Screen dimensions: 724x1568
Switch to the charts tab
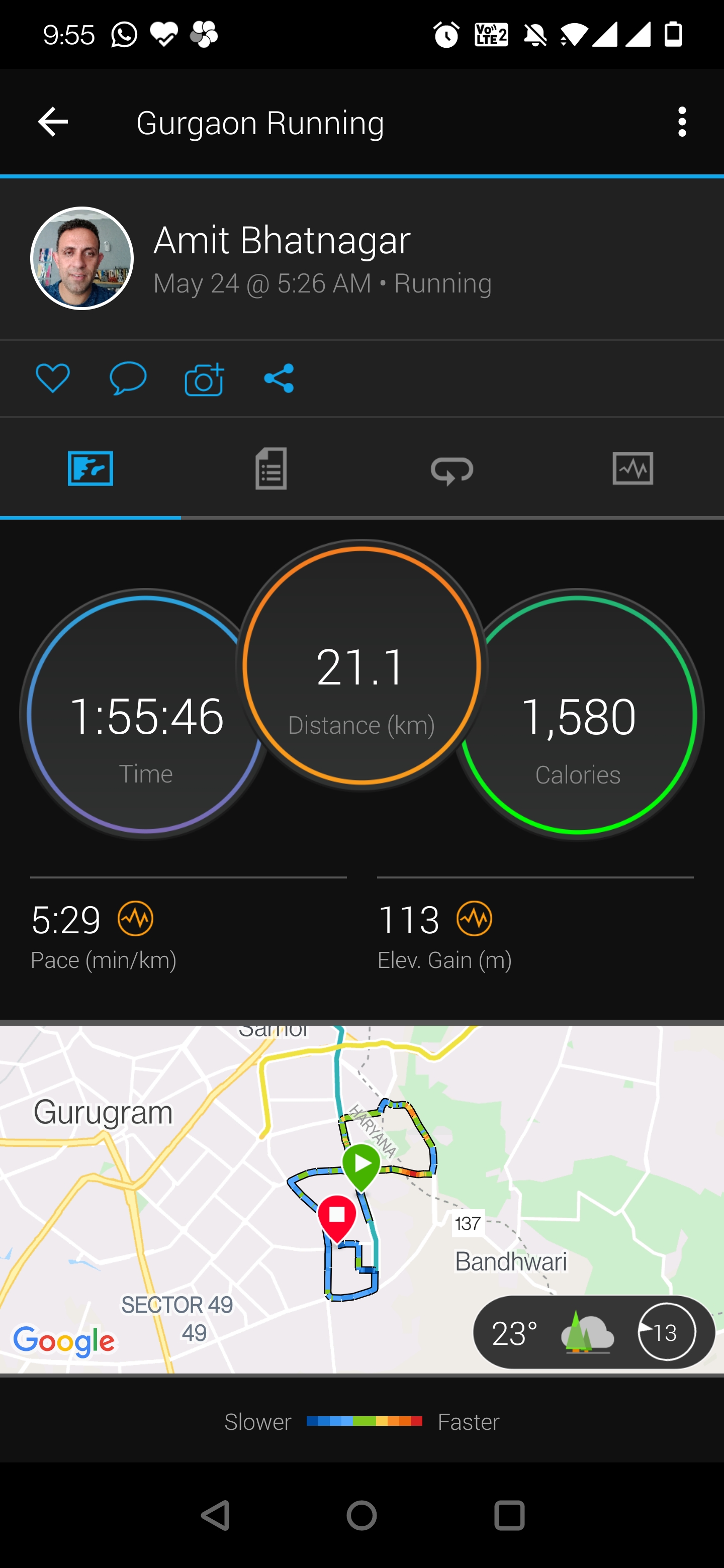click(632, 469)
